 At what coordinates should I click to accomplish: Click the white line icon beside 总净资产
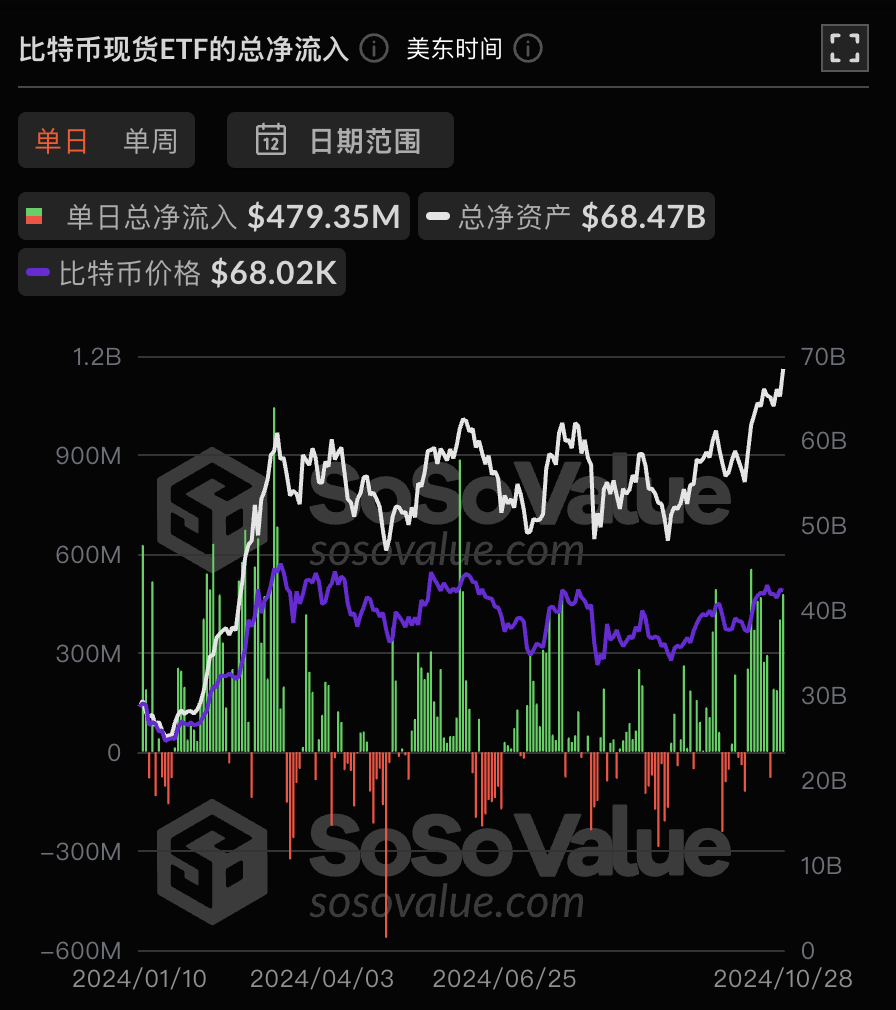click(x=438, y=216)
